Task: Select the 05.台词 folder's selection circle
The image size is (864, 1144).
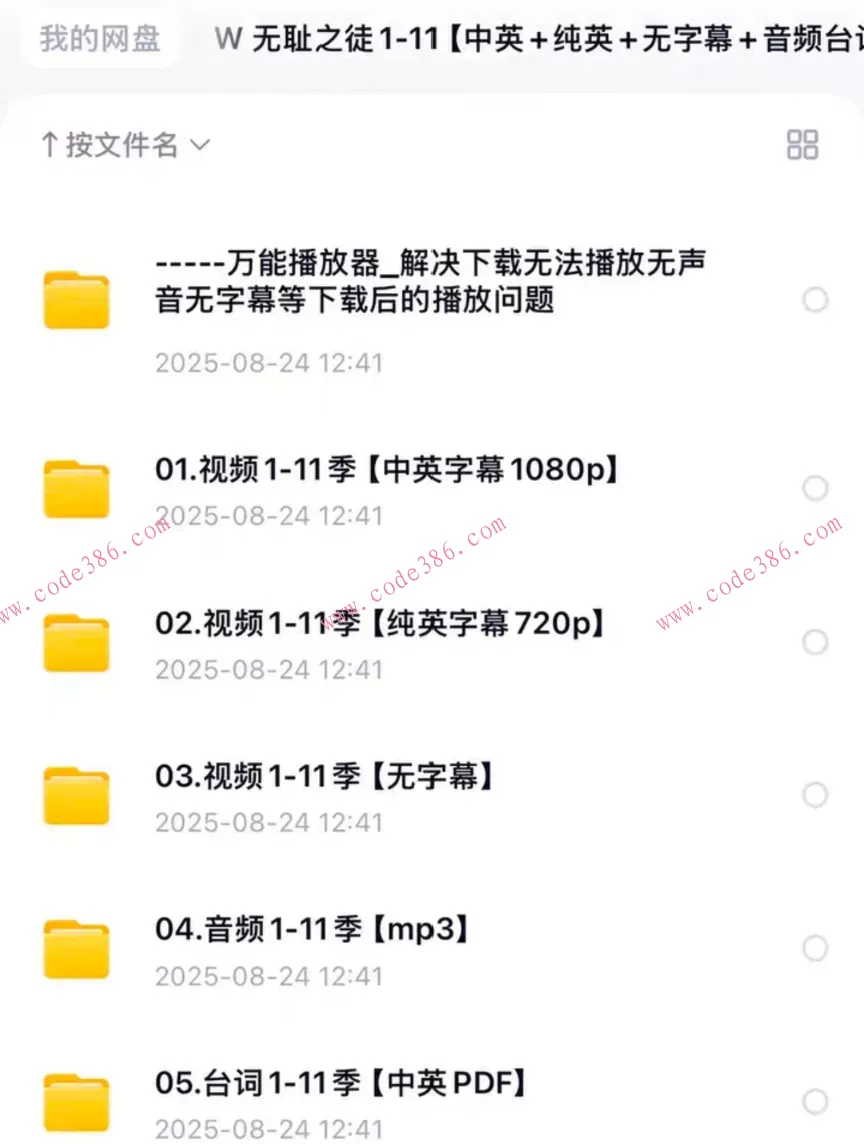Action: (815, 1100)
